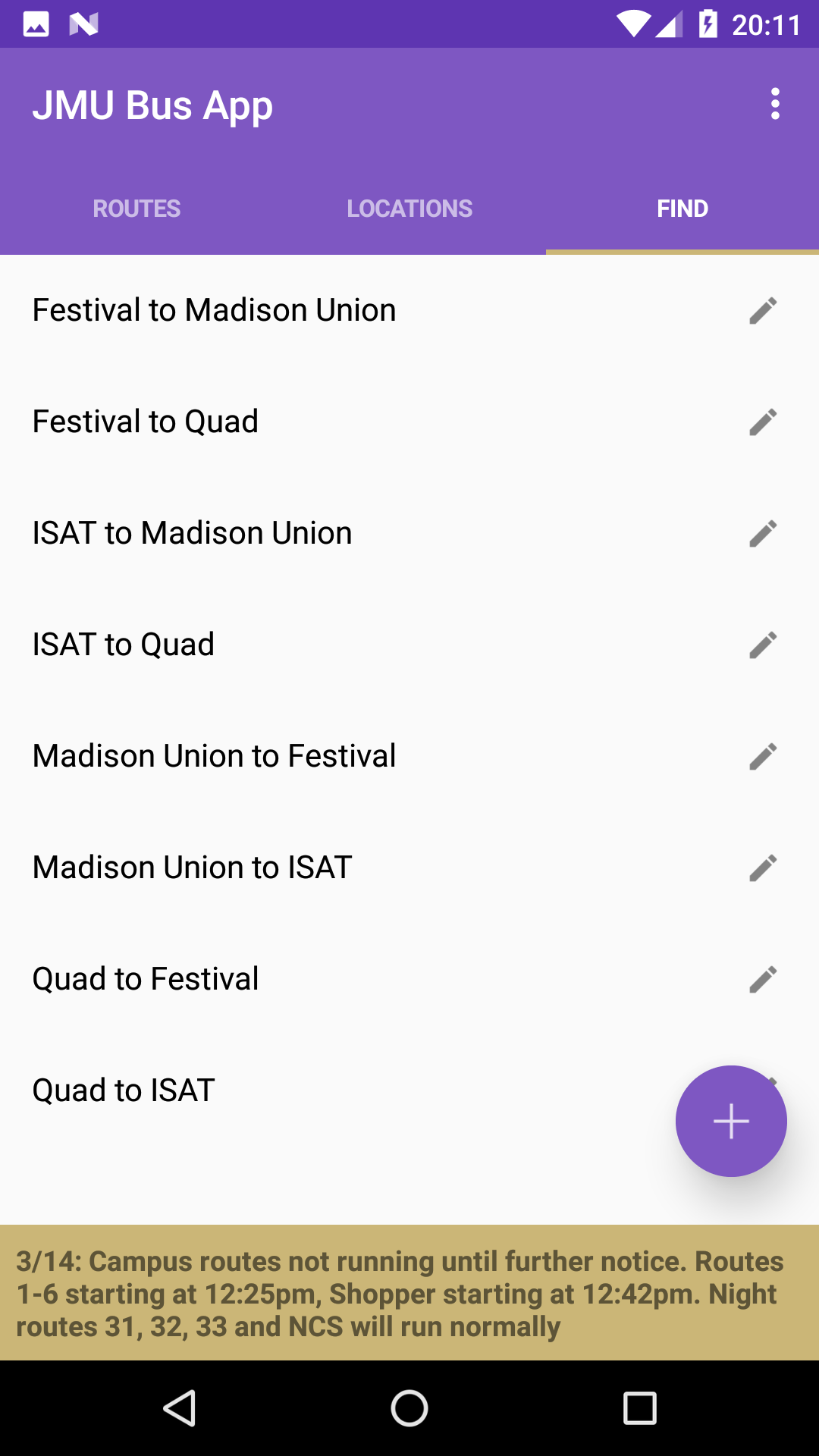This screenshot has width=819, height=1456.
Task: Edit the Madison Union to ISAT entry
Action: (x=763, y=868)
